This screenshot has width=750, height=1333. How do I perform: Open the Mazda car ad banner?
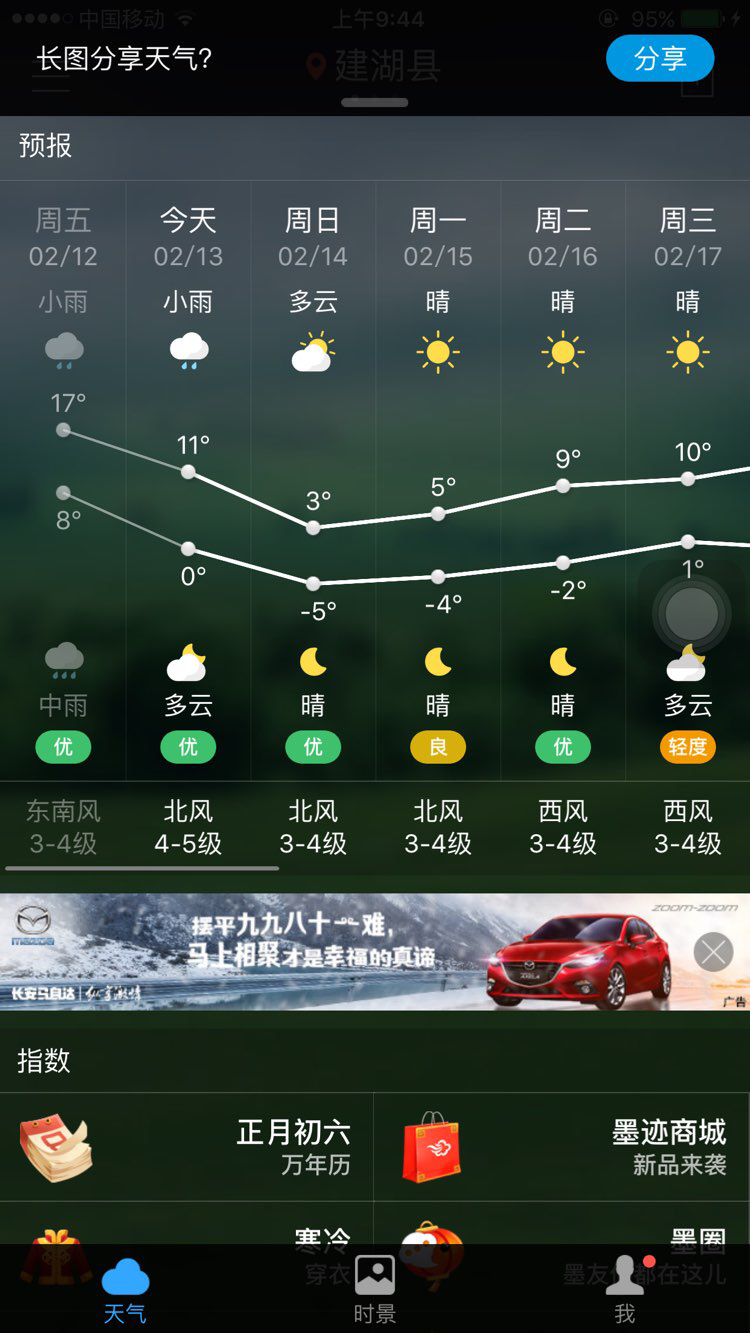pos(375,952)
